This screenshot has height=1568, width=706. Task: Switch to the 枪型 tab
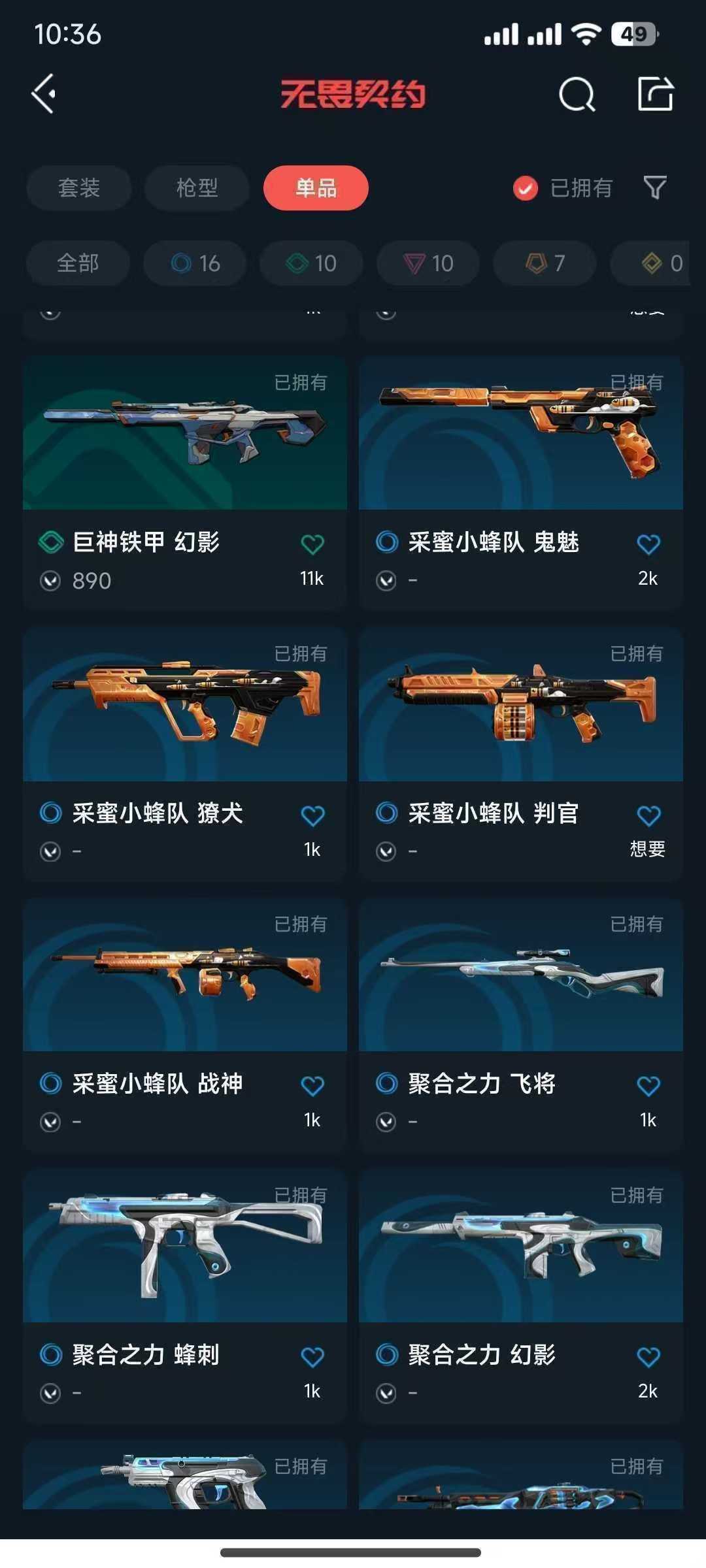click(x=197, y=188)
